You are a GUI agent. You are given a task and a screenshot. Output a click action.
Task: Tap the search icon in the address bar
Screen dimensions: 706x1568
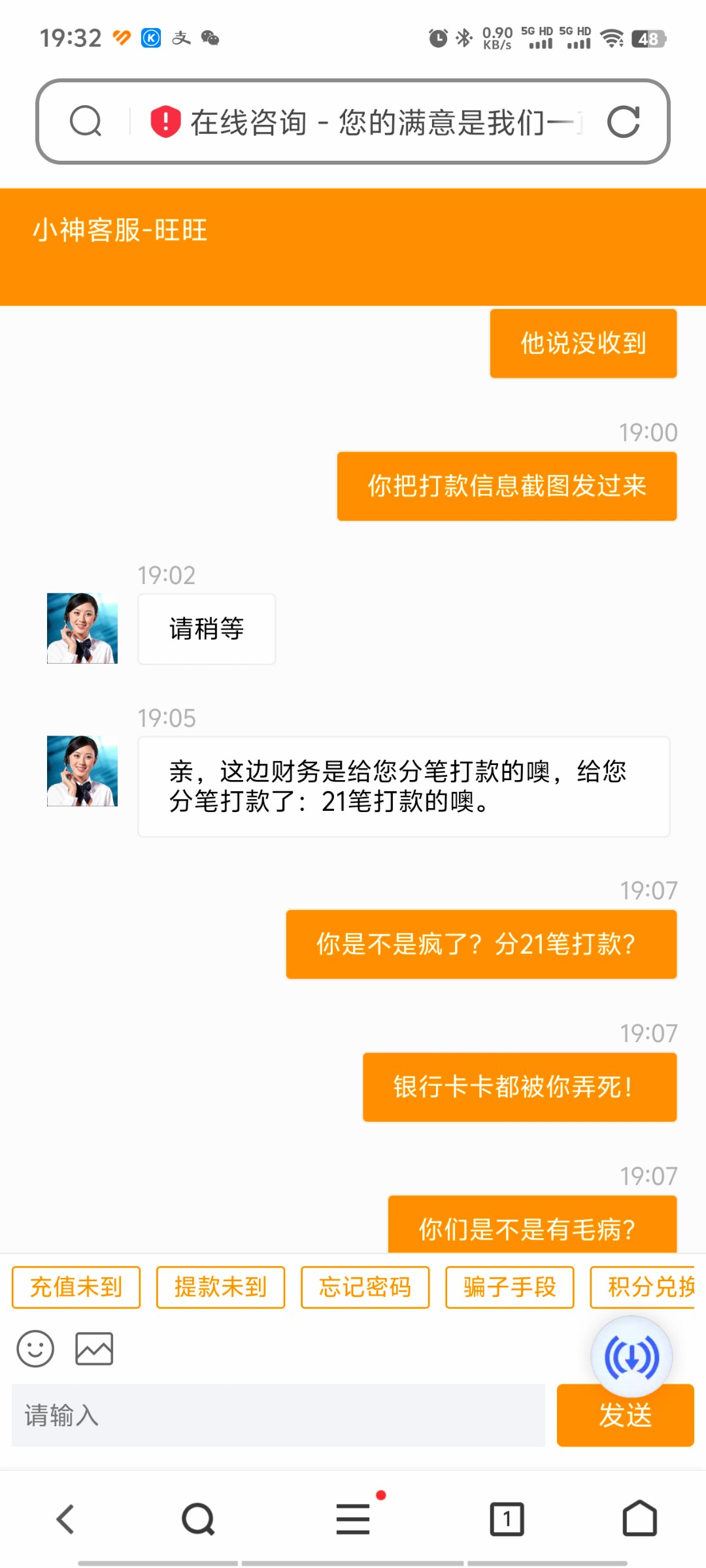pos(86,122)
